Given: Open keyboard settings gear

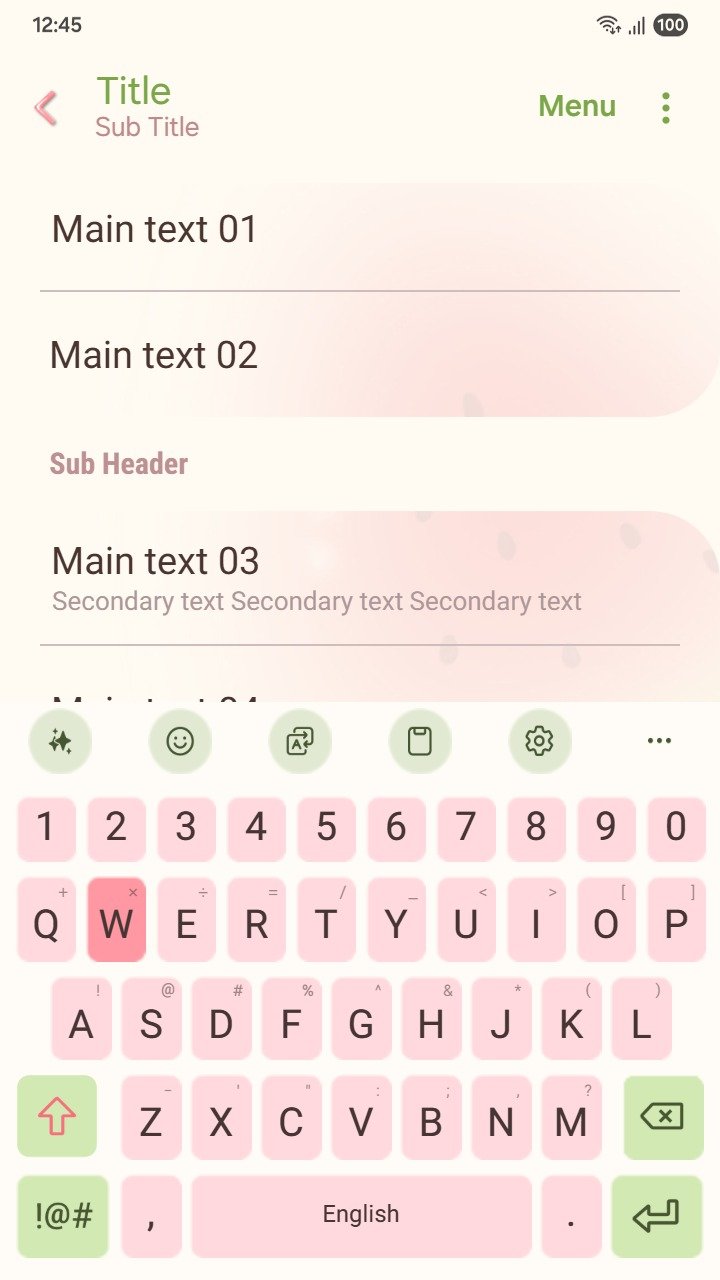Looking at the screenshot, I should coord(539,741).
